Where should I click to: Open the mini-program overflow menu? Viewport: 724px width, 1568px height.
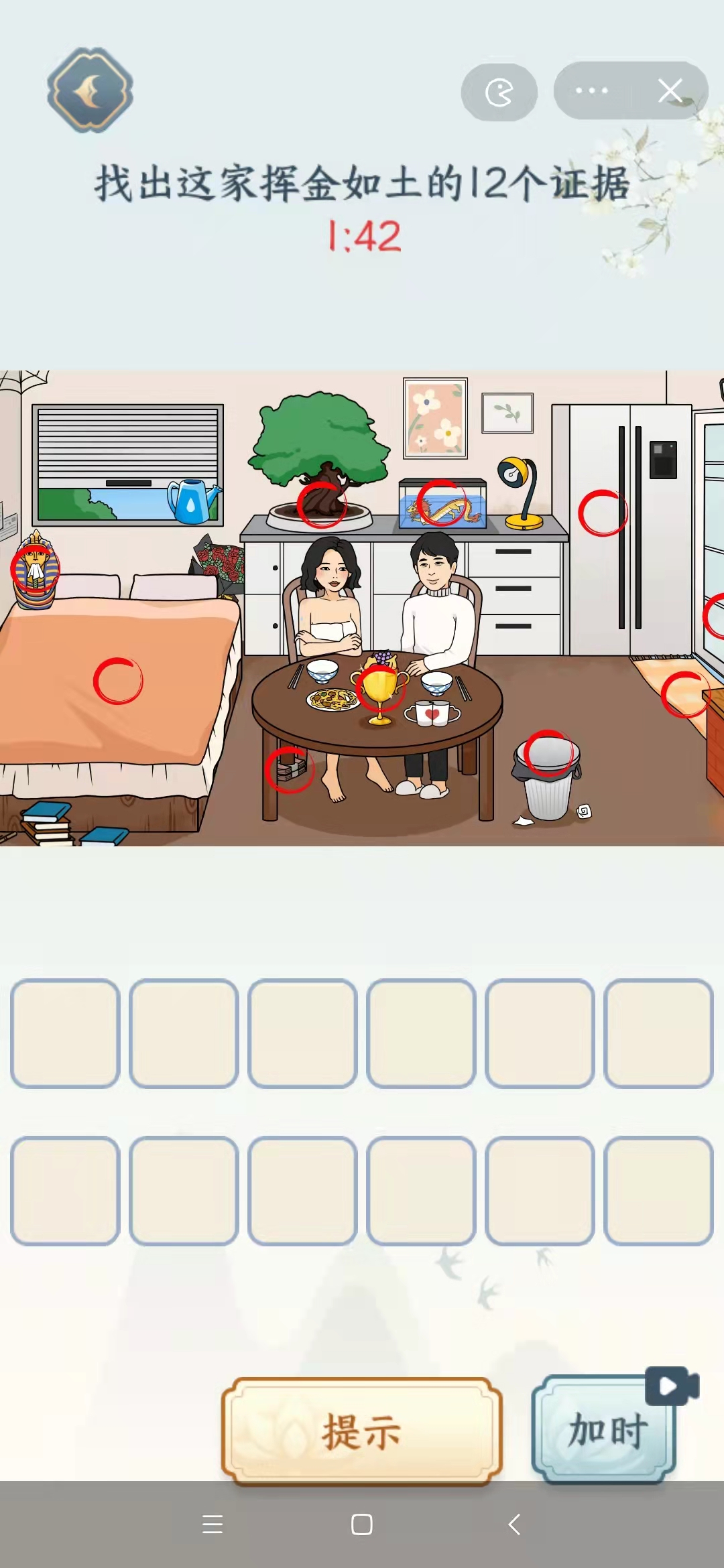pyautogui.click(x=591, y=90)
